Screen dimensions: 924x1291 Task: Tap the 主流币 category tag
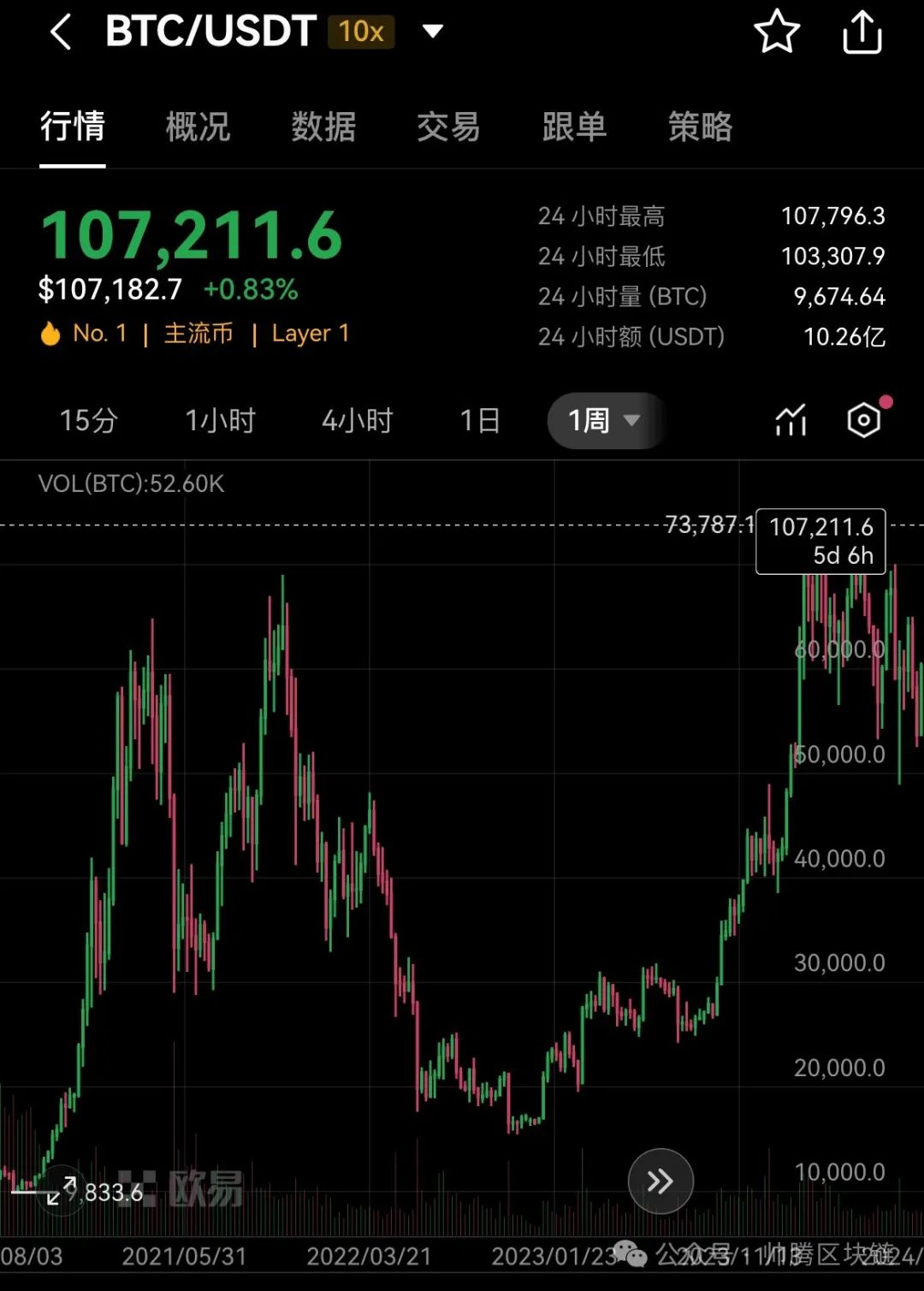click(x=198, y=334)
